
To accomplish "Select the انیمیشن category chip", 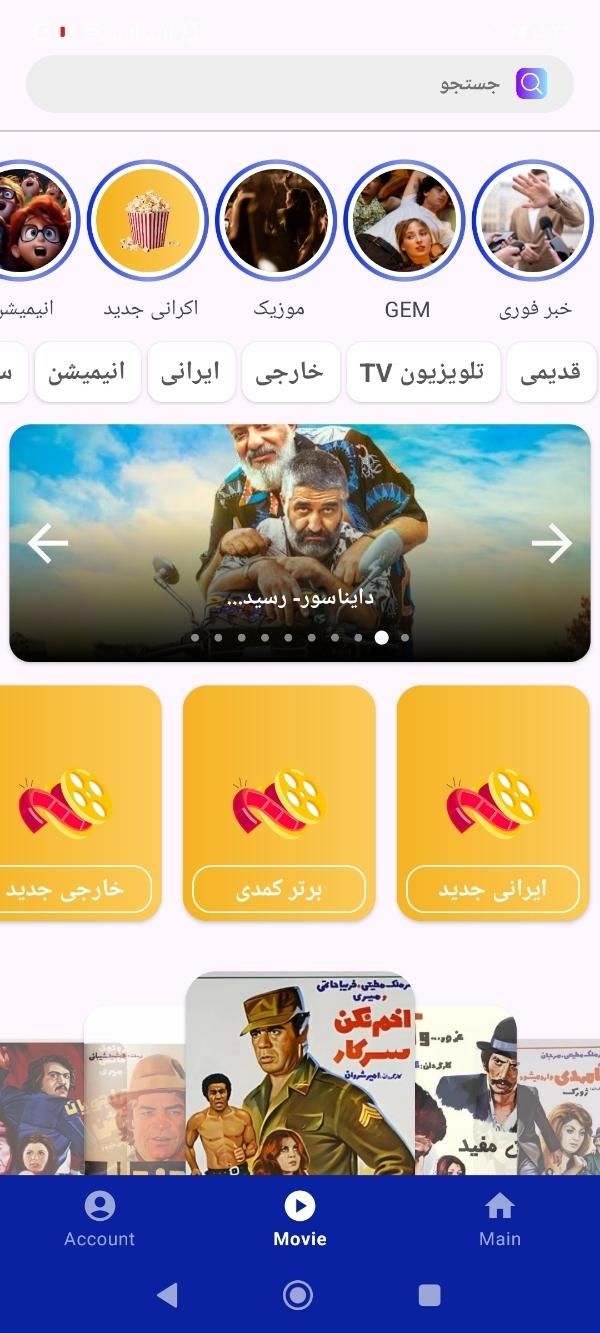I will click(x=88, y=373).
